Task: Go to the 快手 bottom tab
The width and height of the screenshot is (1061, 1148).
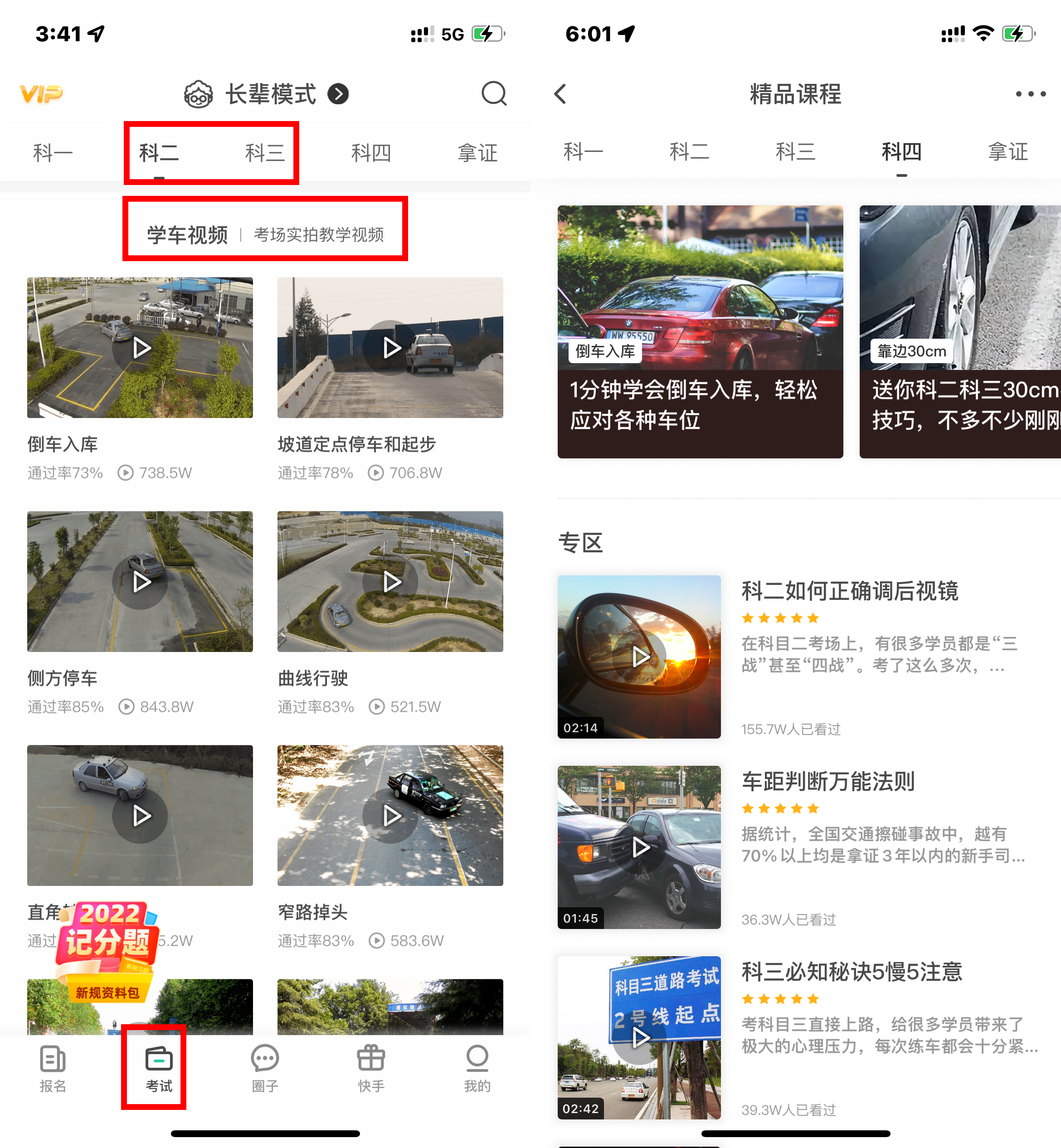Action: pos(371,1069)
